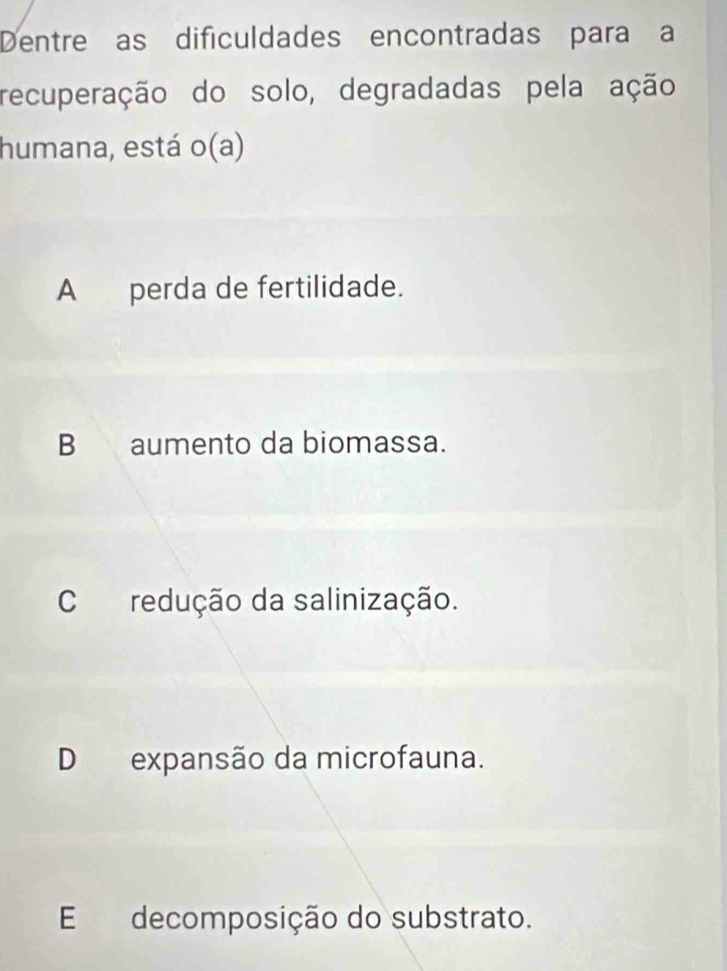Pick option C redução da salinização
Viewport: 727px width, 971px height.
(x=294, y=602)
